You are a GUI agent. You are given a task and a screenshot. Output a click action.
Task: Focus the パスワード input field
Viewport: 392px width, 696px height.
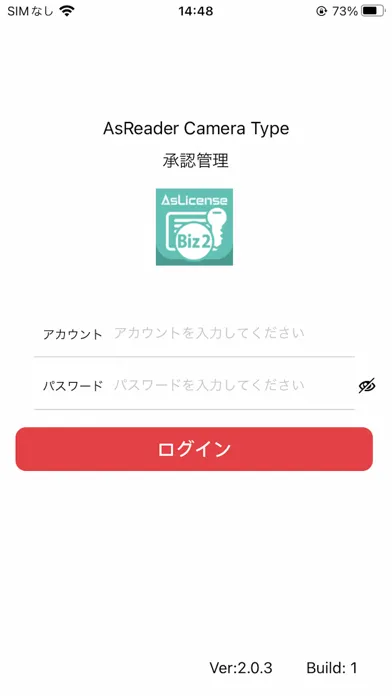234,385
